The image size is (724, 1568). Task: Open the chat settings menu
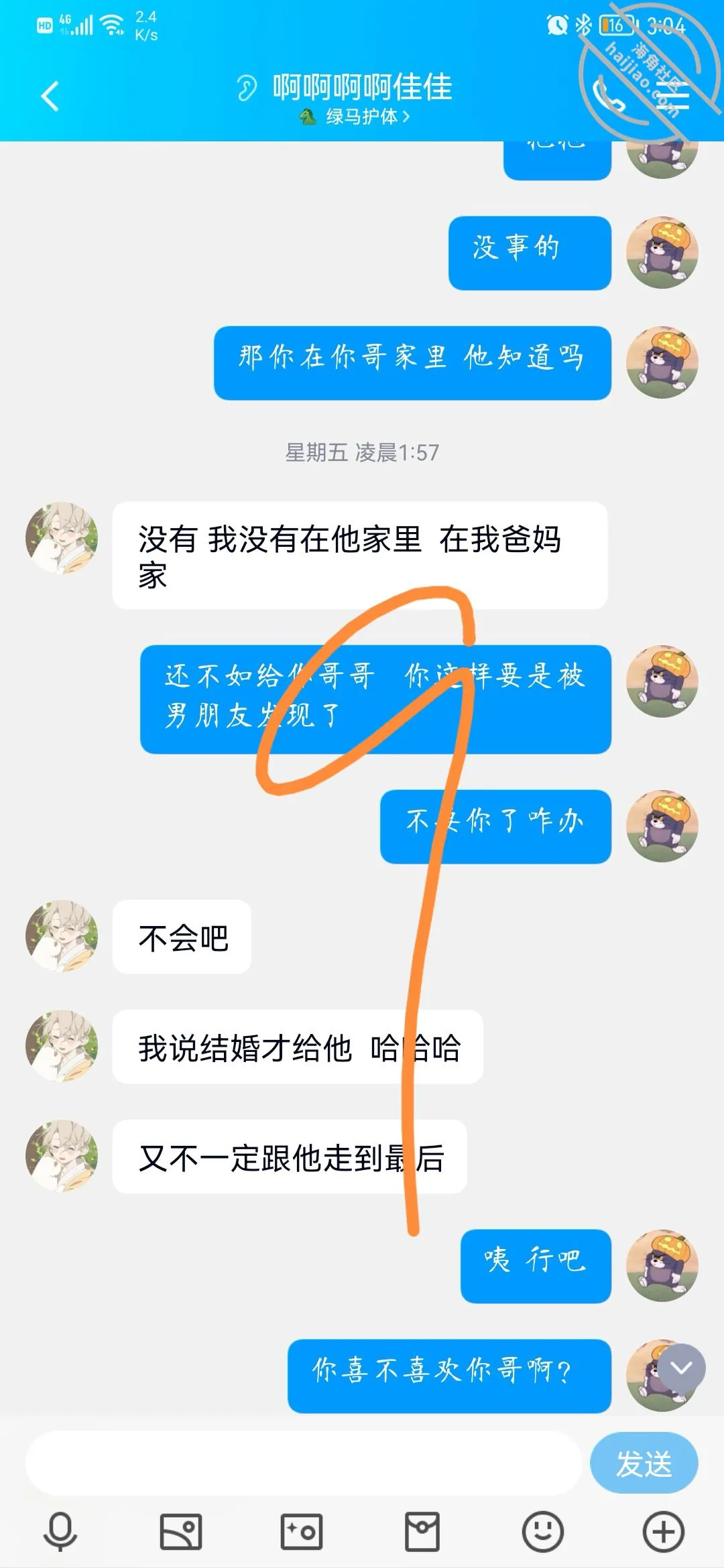(673, 96)
